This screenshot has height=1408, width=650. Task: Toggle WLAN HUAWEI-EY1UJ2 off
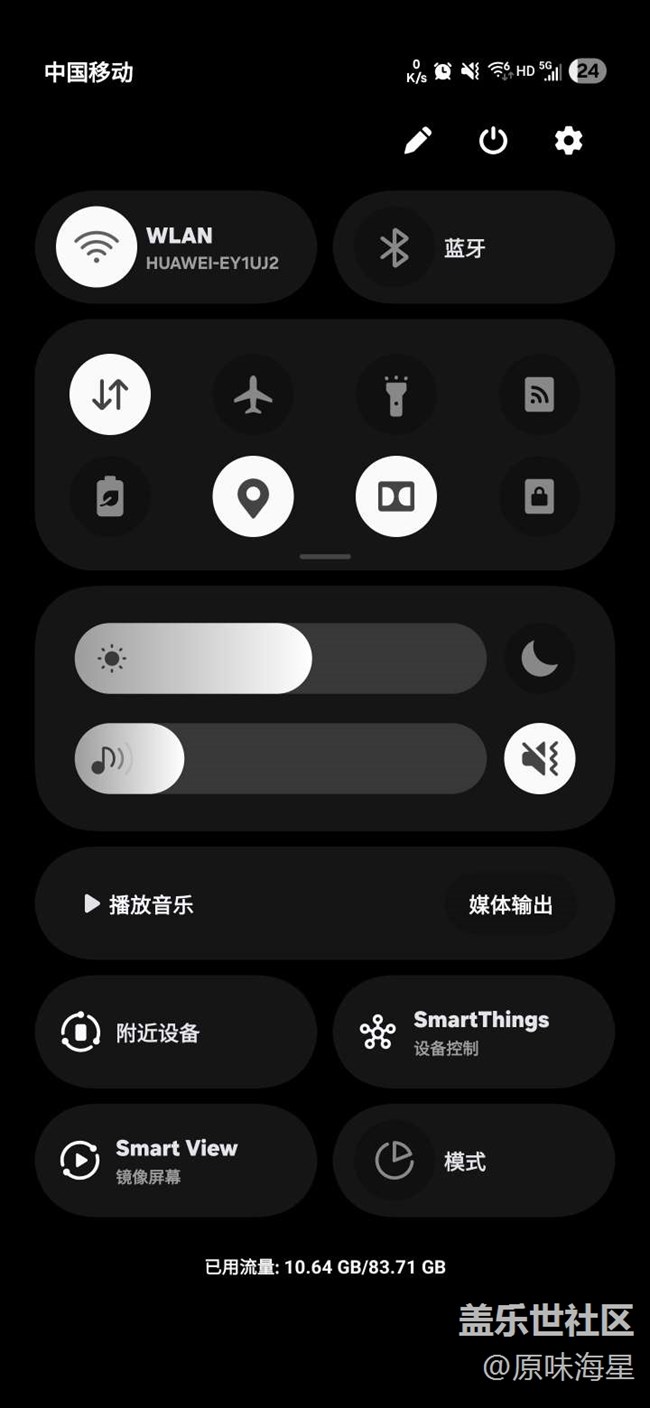(96, 247)
